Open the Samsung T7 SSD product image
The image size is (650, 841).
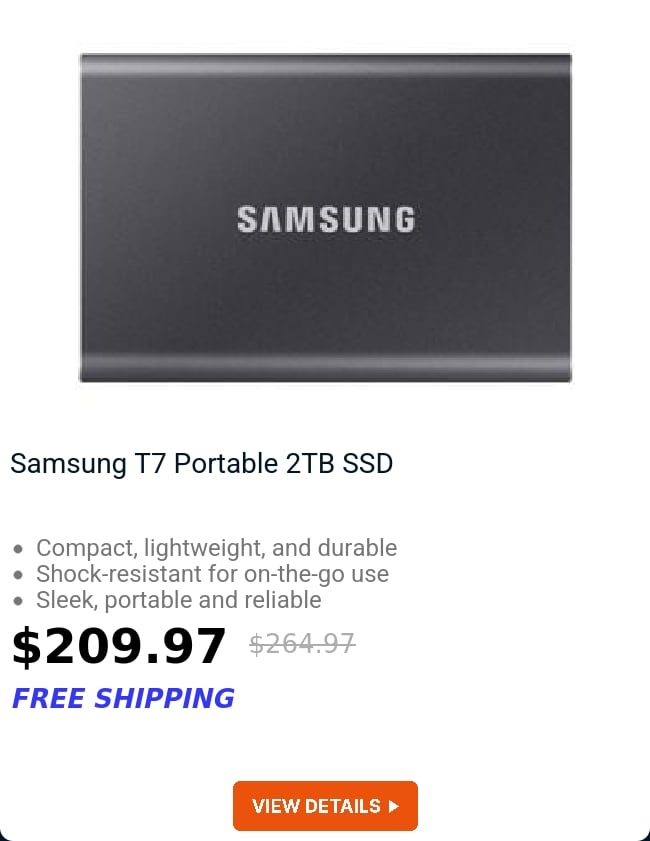pyautogui.click(x=325, y=218)
